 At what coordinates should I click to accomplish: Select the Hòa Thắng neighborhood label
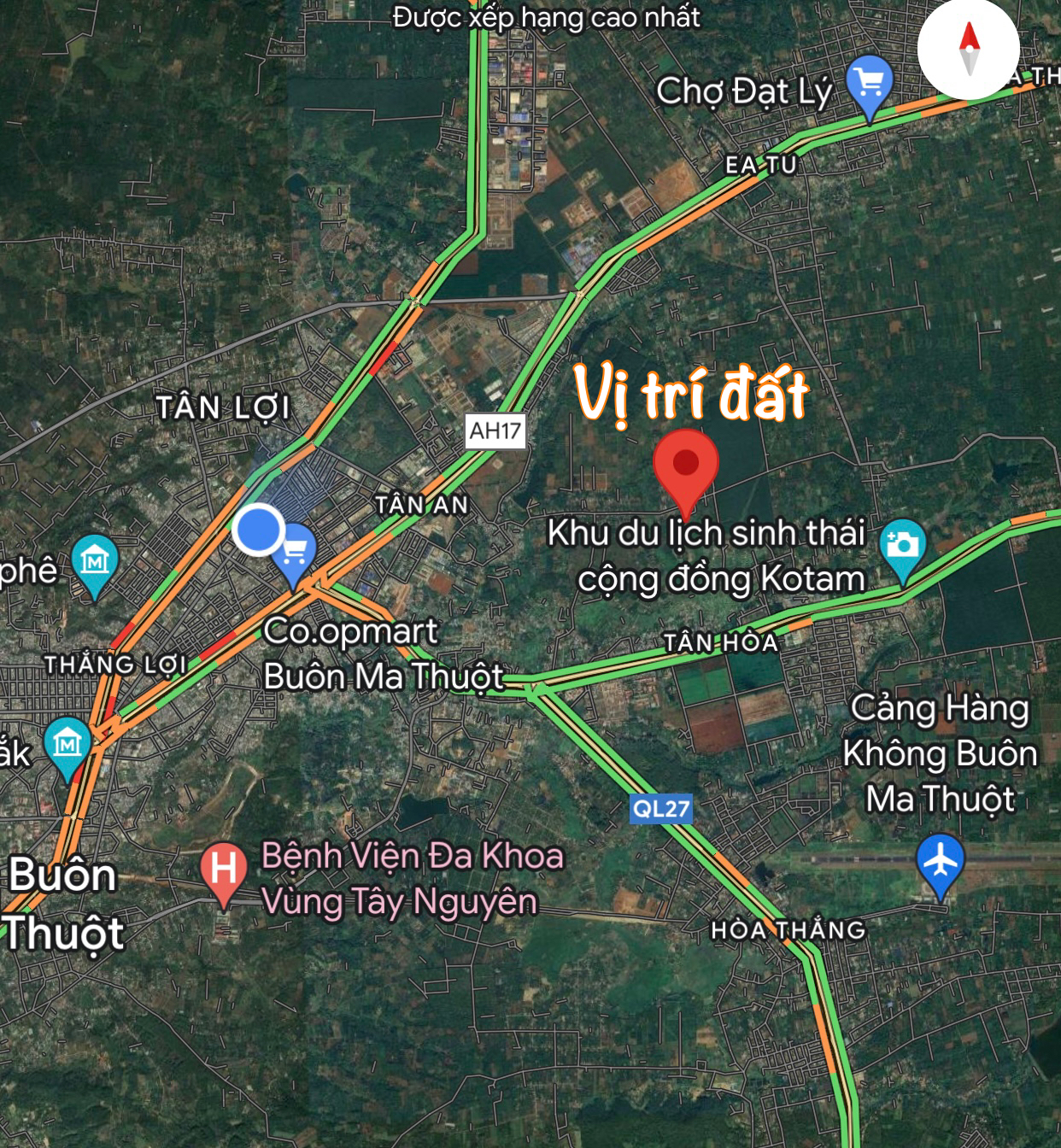[x=787, y=931]
